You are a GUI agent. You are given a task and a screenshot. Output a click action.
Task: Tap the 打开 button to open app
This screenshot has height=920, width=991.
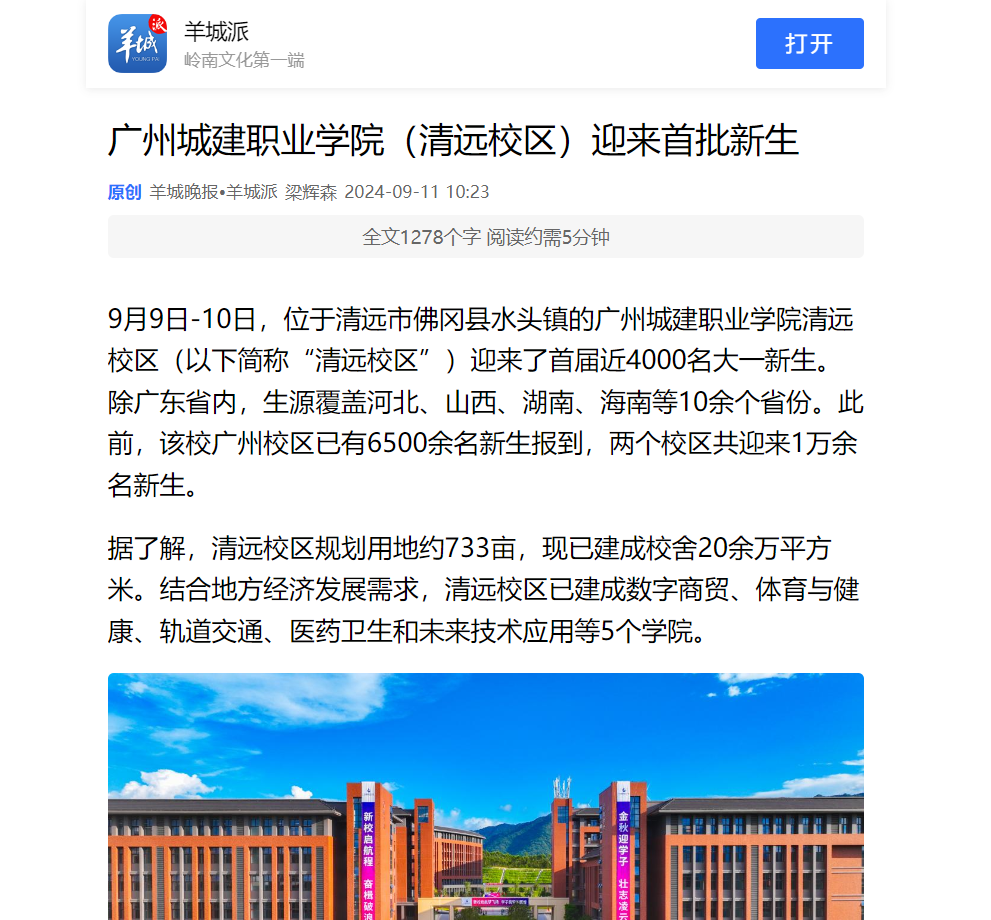pos(809,44)
